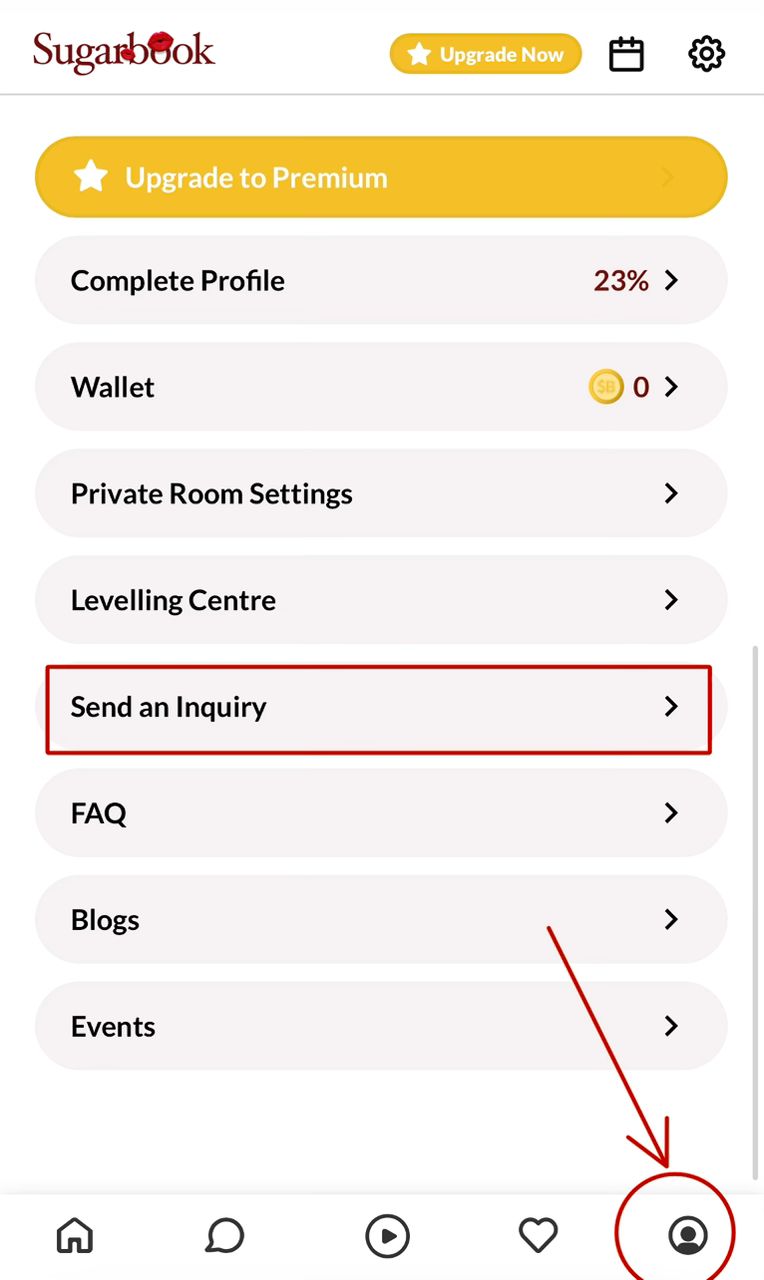Open the Wallet row
Viewport: 764px width, 1280px height.
click(x=381, y=387)
